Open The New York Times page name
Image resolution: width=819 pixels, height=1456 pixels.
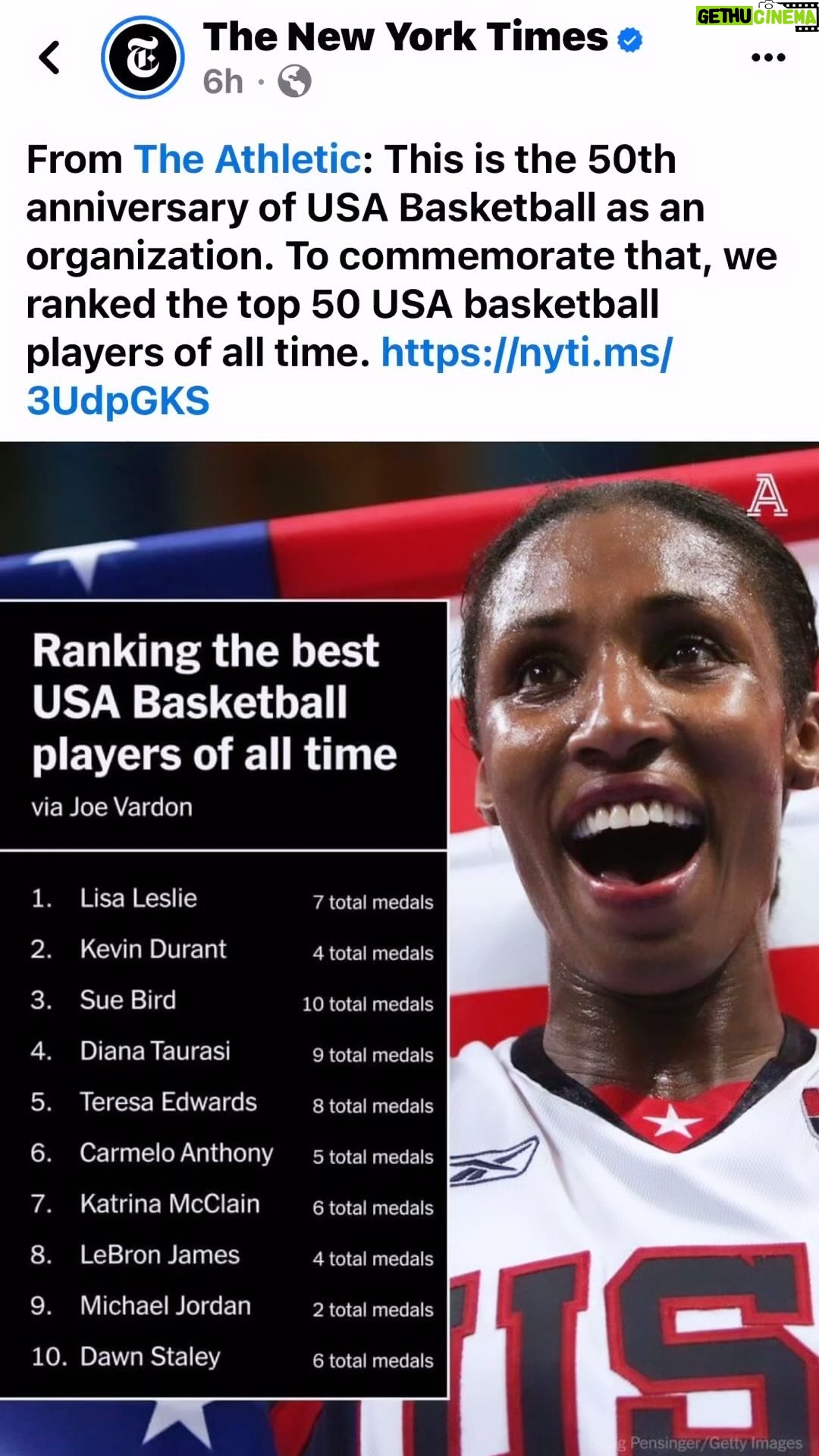click(406, 36)
